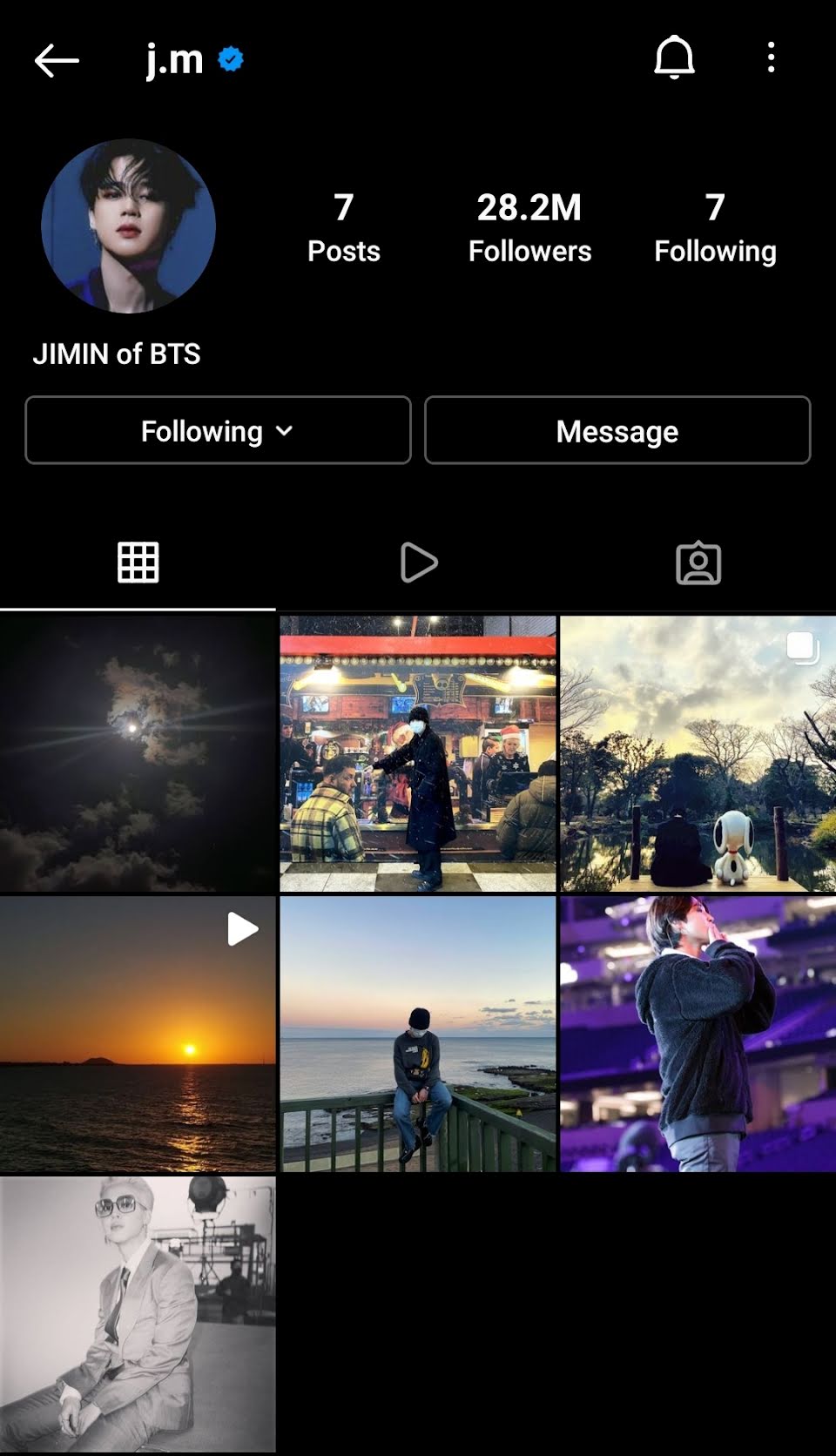Switch to the Reels tab
Image resolution: width=836 pixels, height=1456 pixels.
[418, 563]
